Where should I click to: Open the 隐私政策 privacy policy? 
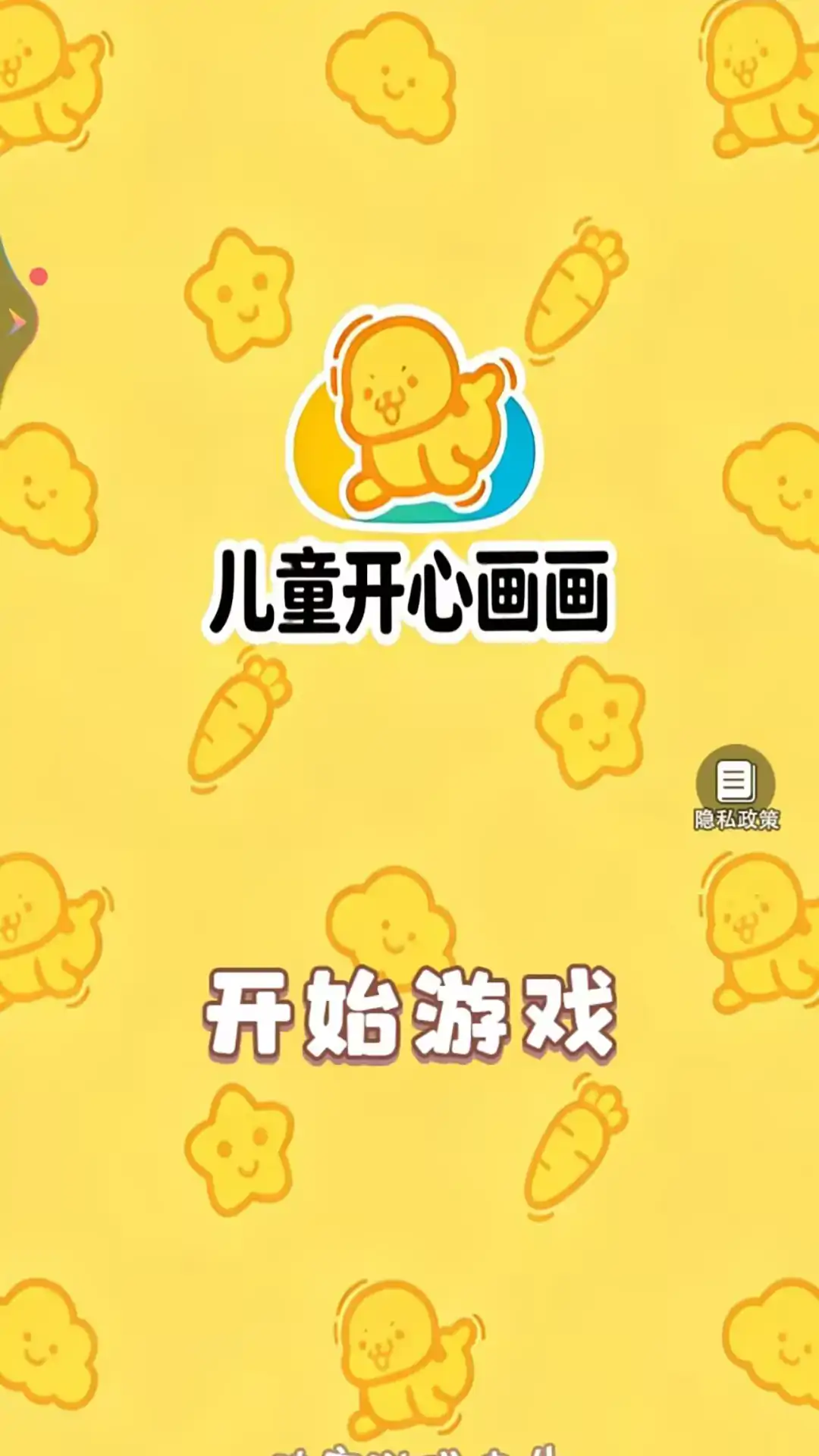[736, 787]
